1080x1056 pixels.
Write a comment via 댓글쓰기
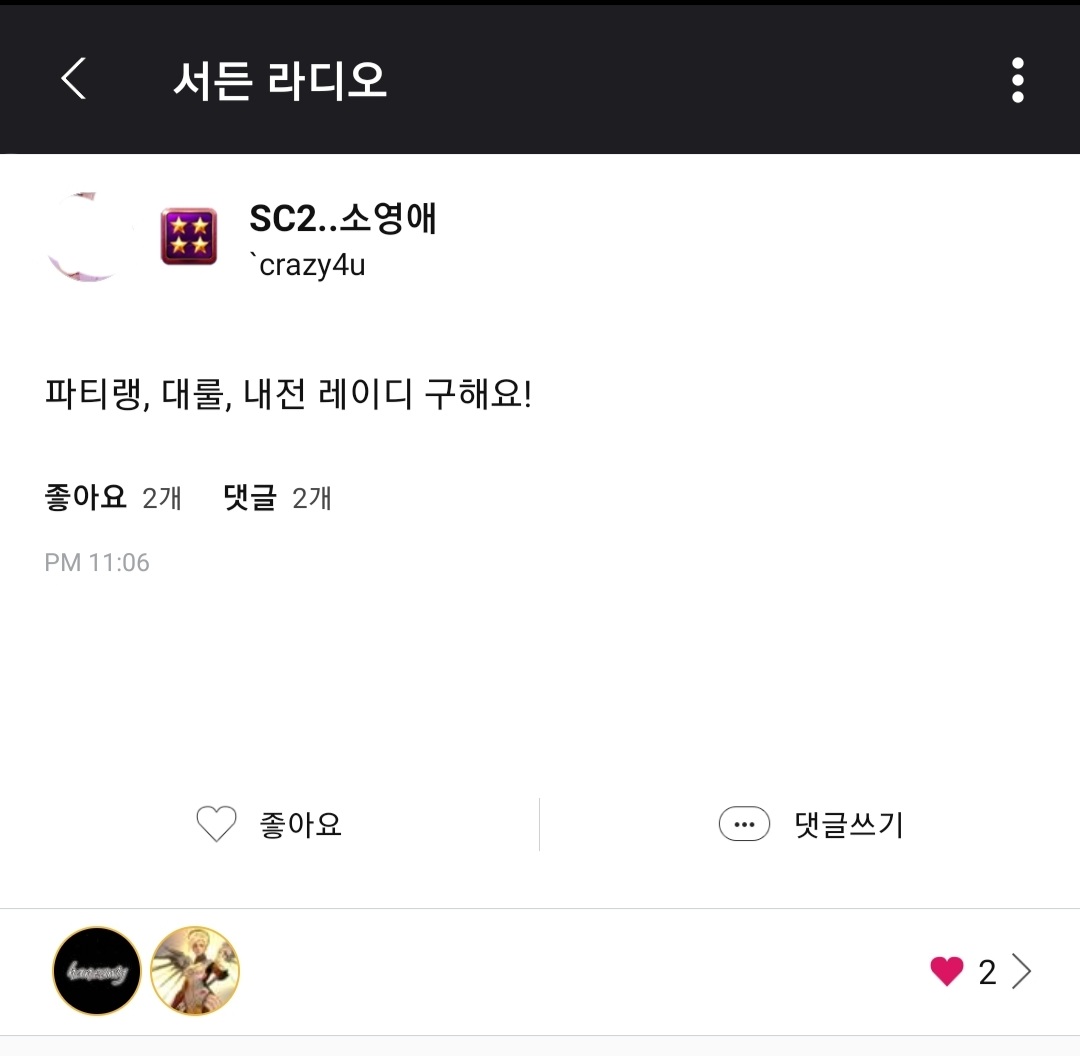811,825
